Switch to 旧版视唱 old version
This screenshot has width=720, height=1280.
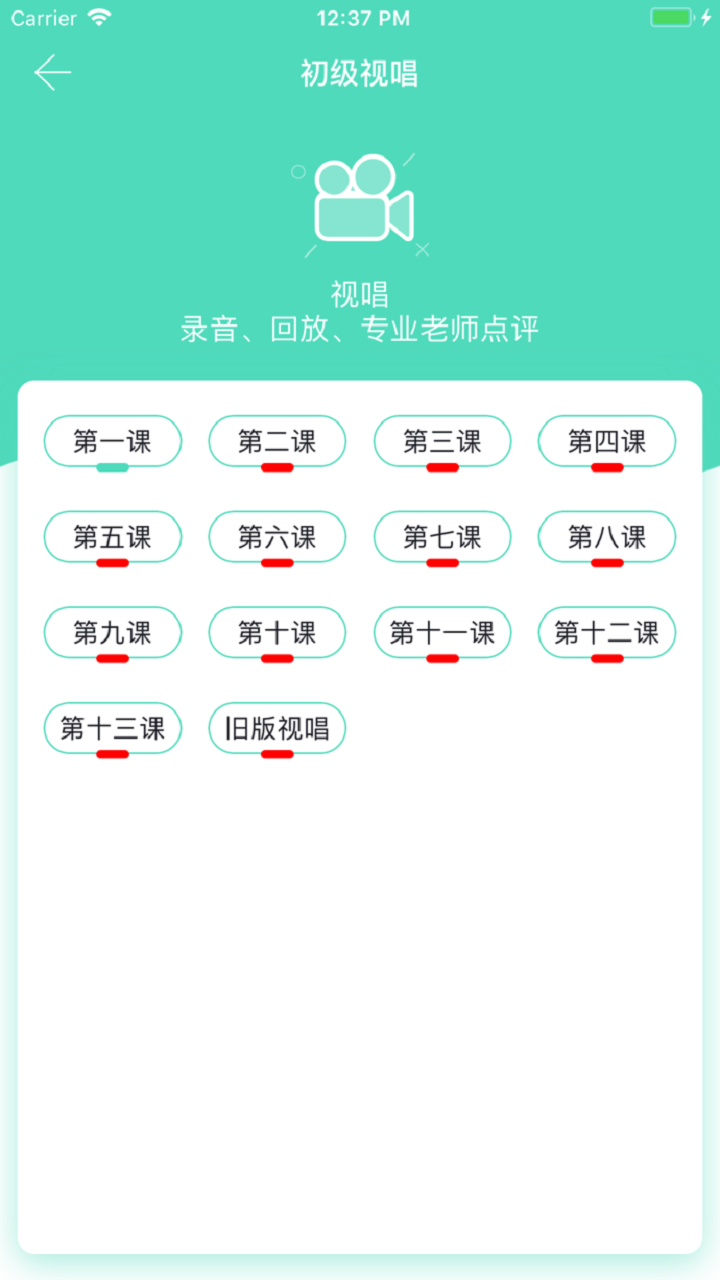pyautogui.click(x=277, y=728)
